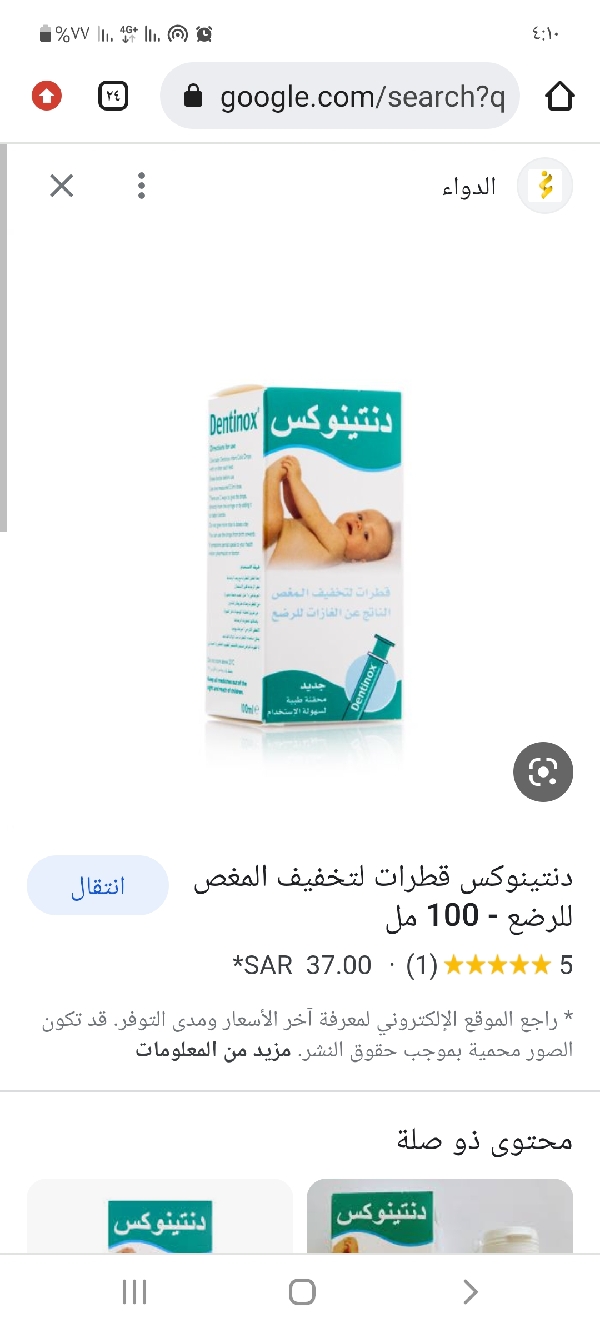The width and height of the screenshot is (600, 1333).
Task: Tap the red update arrow icon
Action: click(x=46, y=96)
